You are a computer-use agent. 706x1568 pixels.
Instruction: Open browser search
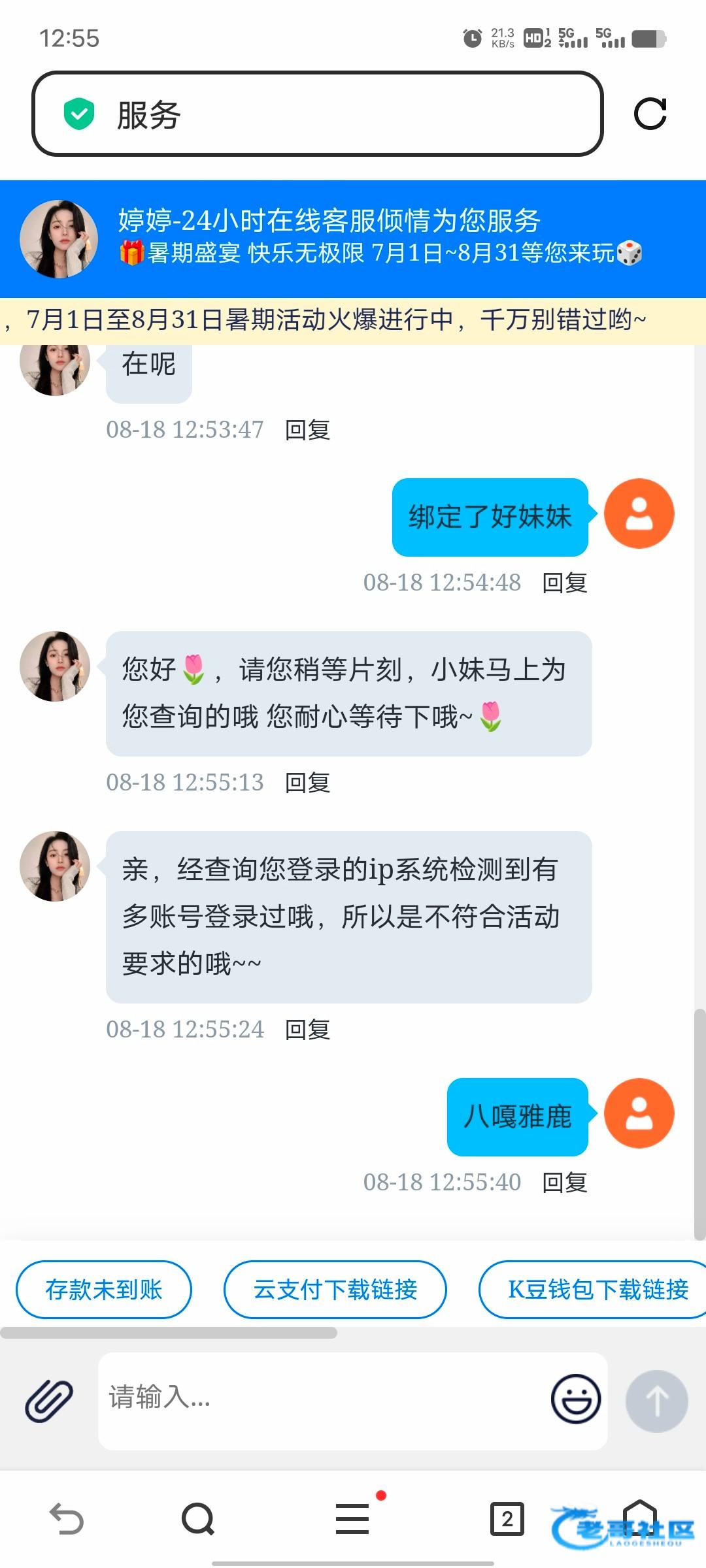[197, 1518]
